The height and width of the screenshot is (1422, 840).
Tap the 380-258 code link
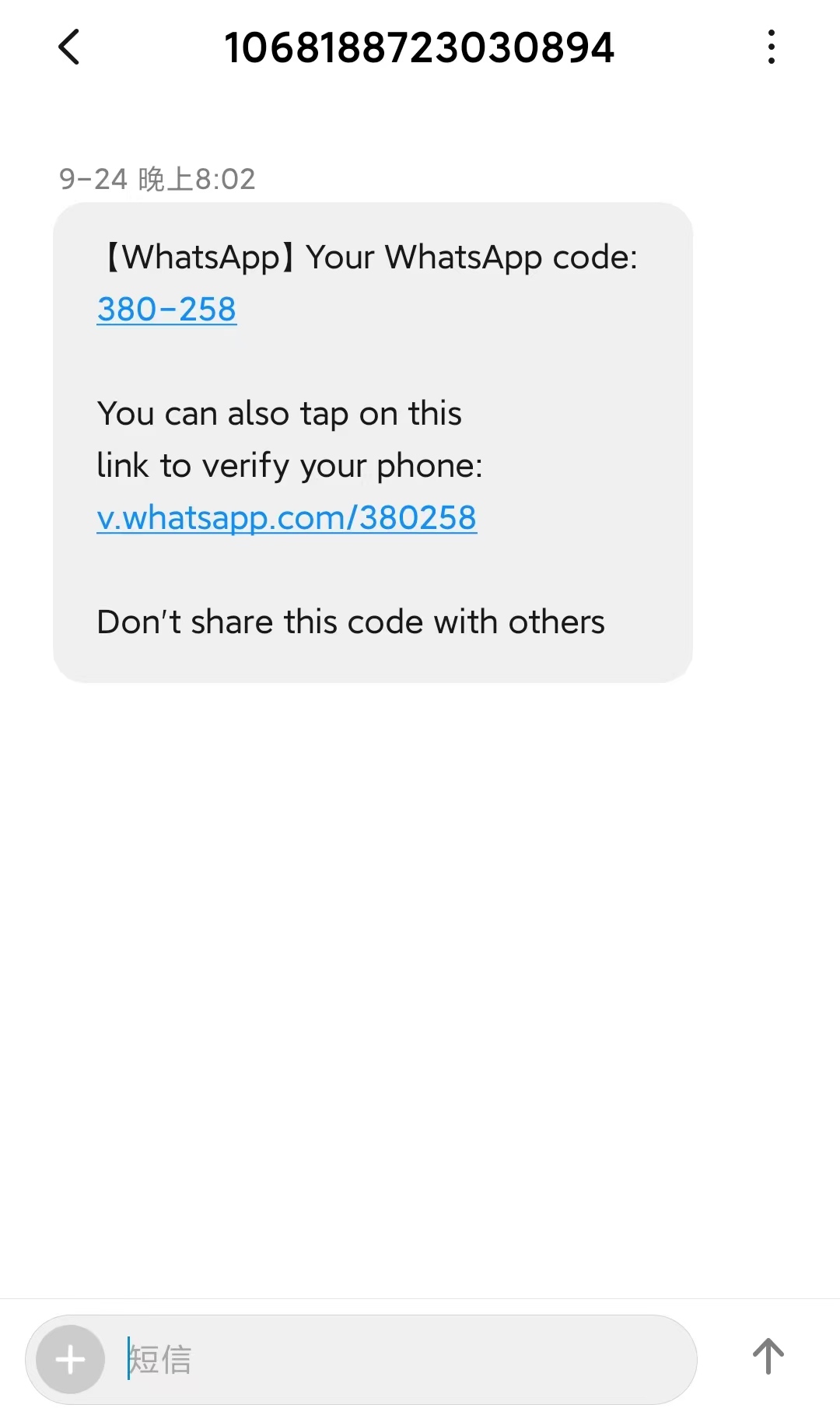click(x=166, y=310)
